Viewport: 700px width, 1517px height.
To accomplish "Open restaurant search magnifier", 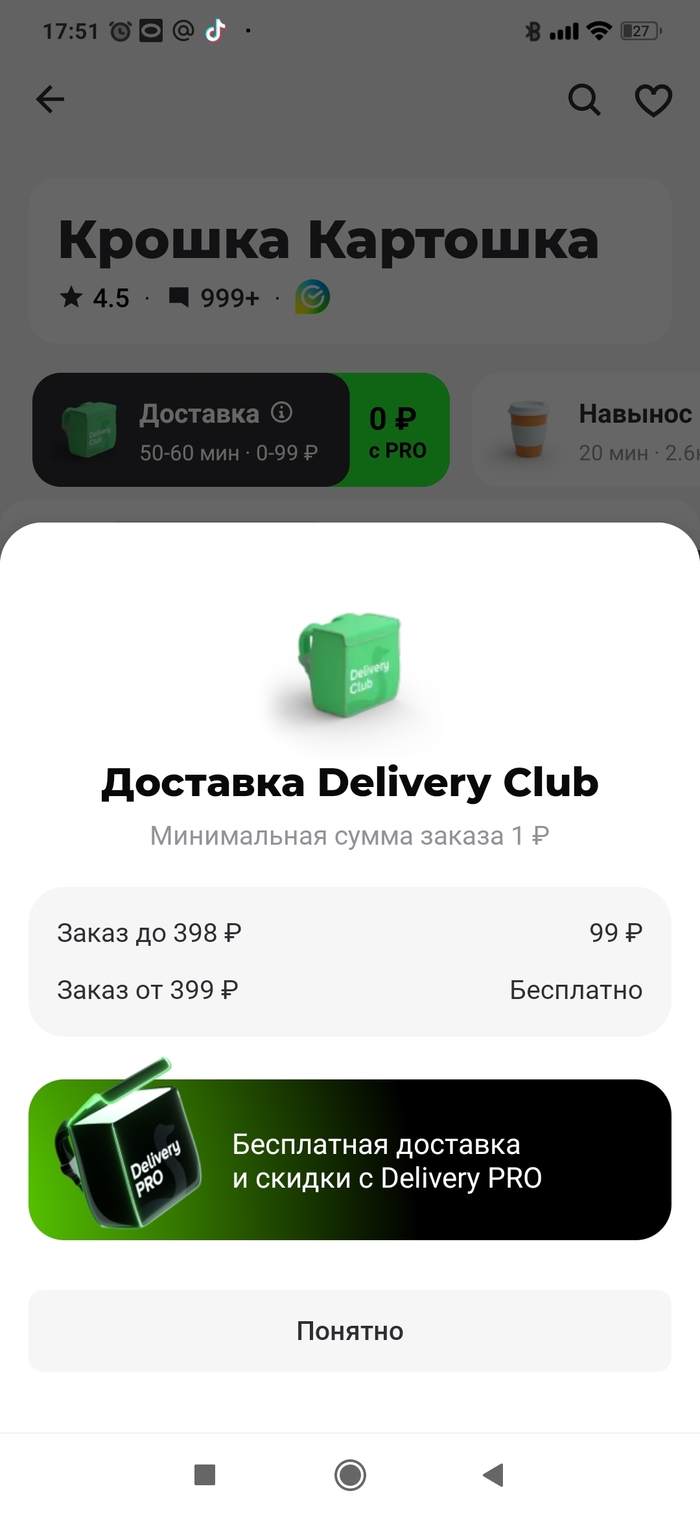I will point(584,99).
